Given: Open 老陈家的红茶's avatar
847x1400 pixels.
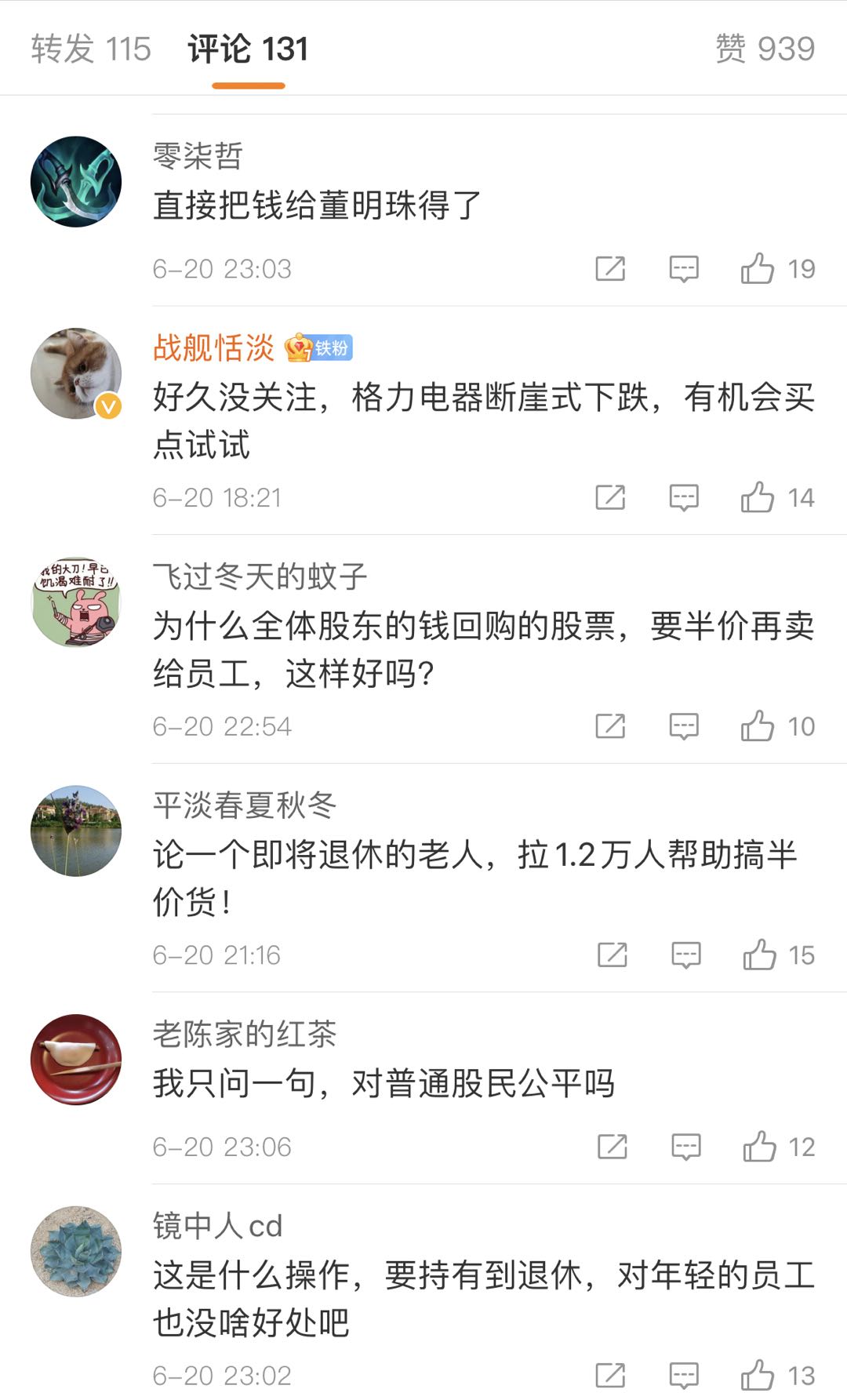Looking at the screenshot, I should pos(76,1060).
